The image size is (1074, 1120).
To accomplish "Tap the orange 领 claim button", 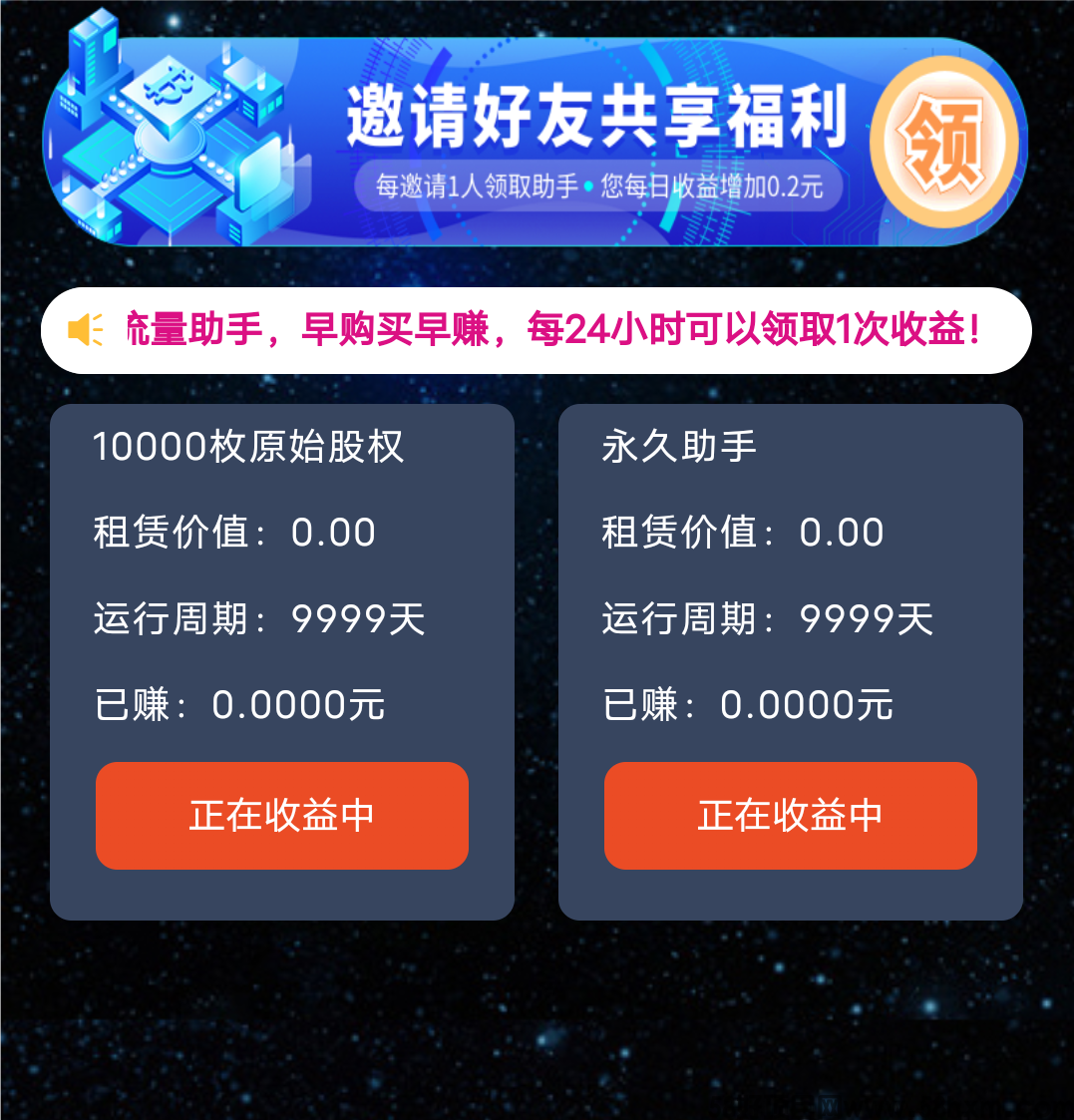I will click(942, 141).
